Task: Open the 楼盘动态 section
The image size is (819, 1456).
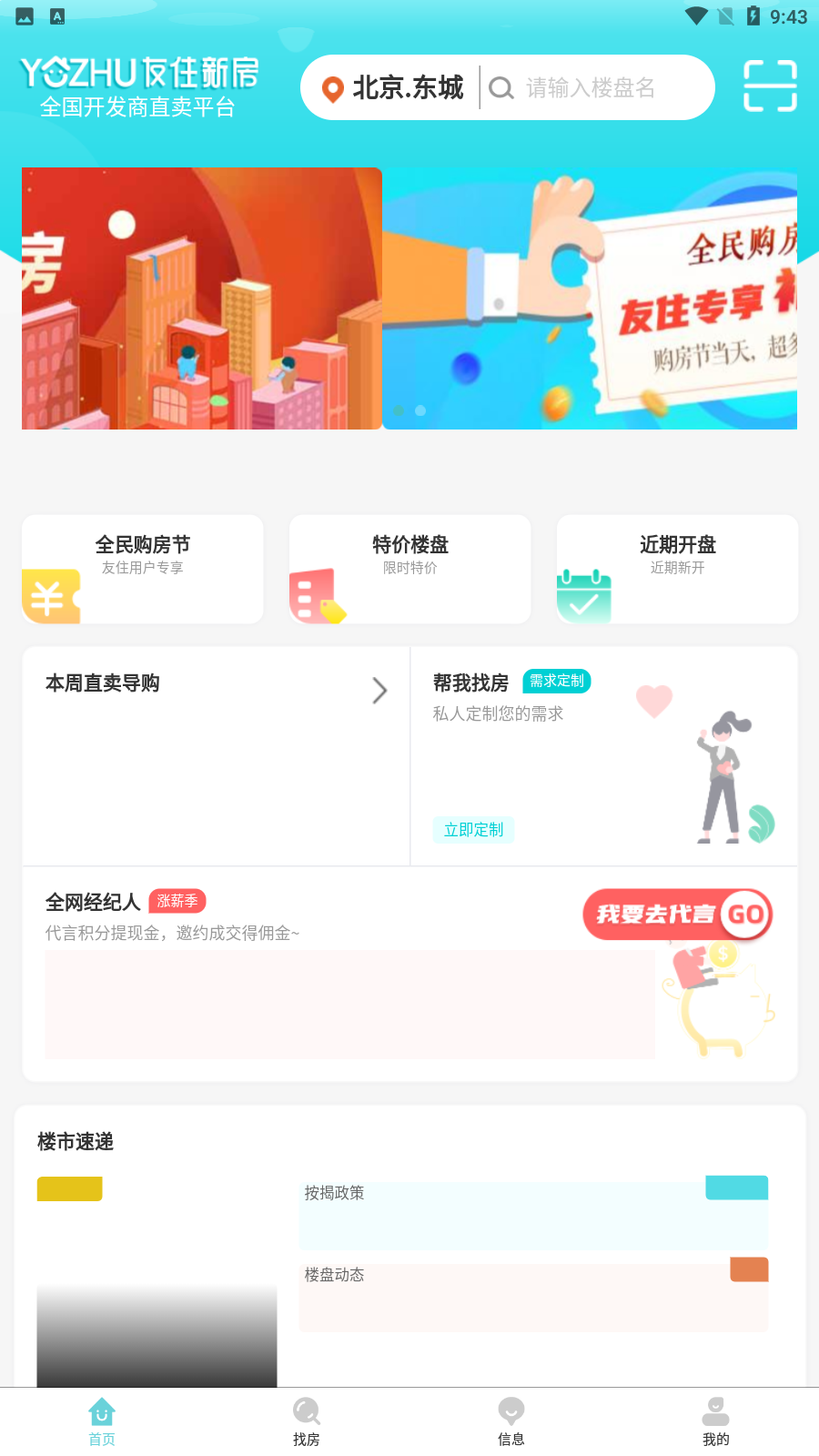Action: coord(533,1297)
